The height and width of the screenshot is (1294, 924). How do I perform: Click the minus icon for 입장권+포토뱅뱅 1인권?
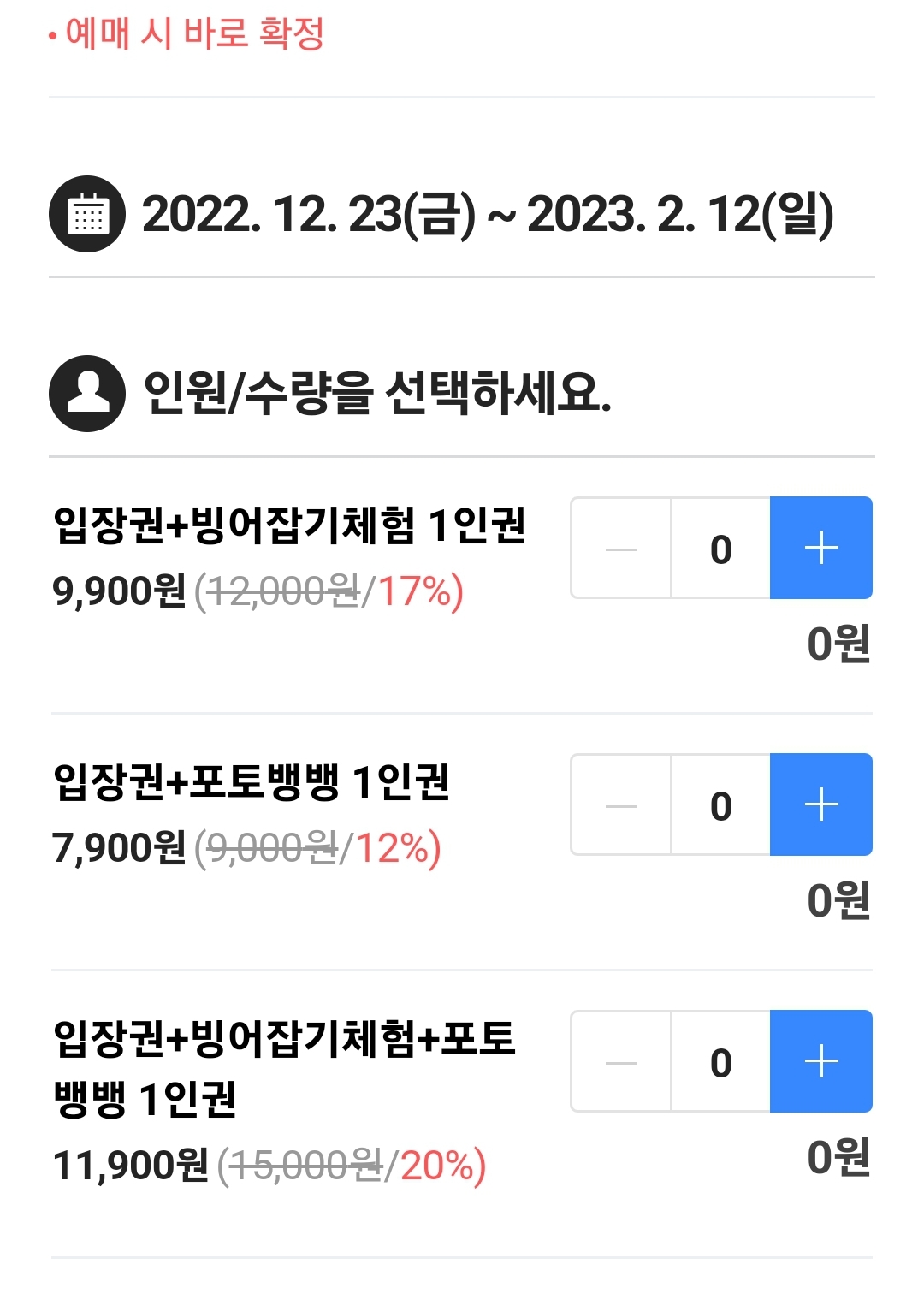click(621, 804)
